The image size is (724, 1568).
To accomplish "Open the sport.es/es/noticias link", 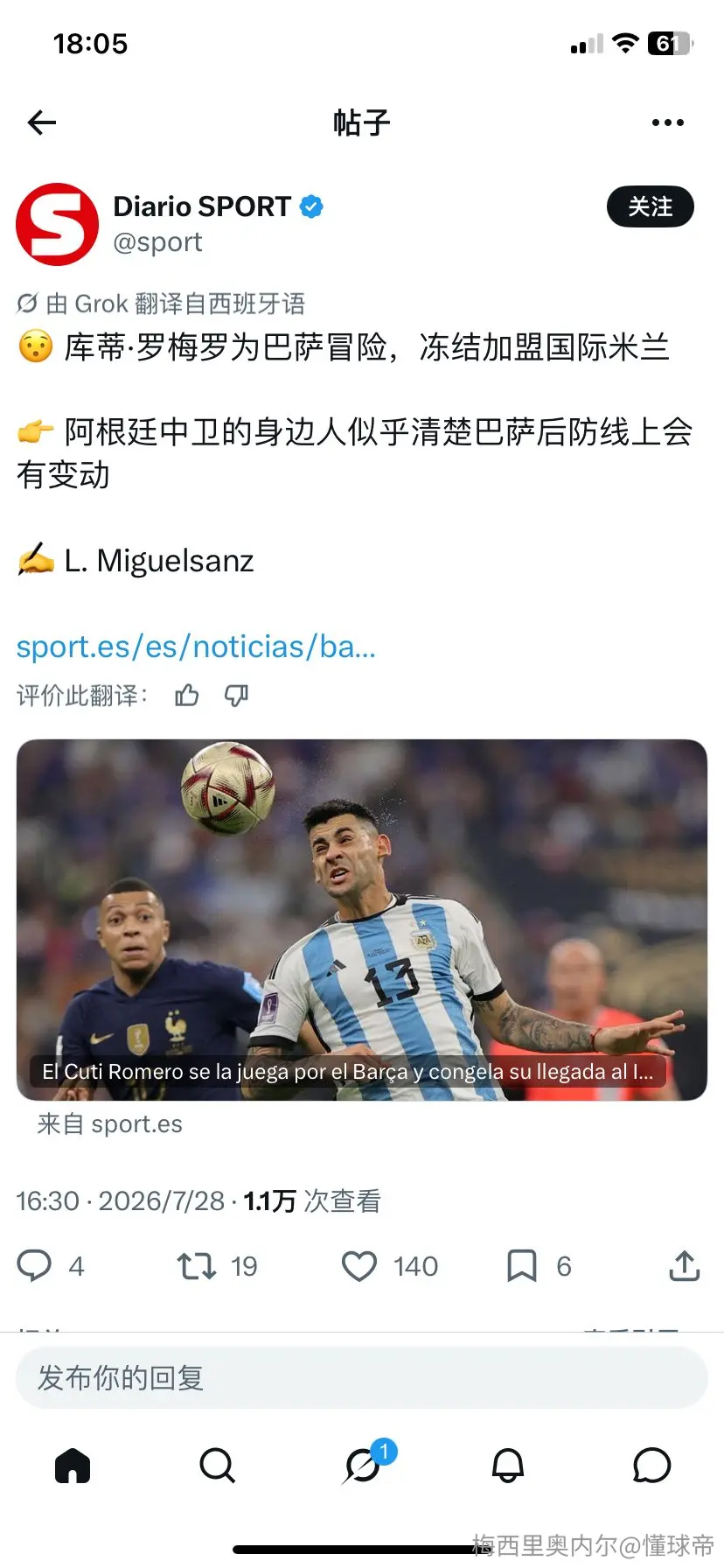I will (x=196, y=647).
